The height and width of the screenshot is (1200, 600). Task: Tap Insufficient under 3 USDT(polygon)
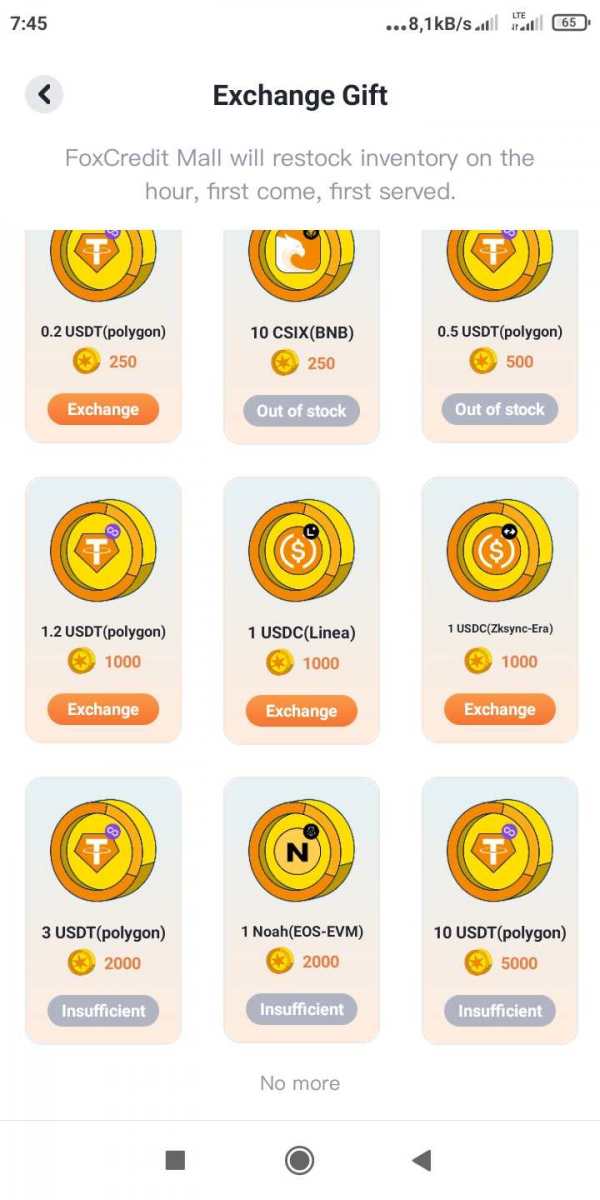coord(103,1011)
